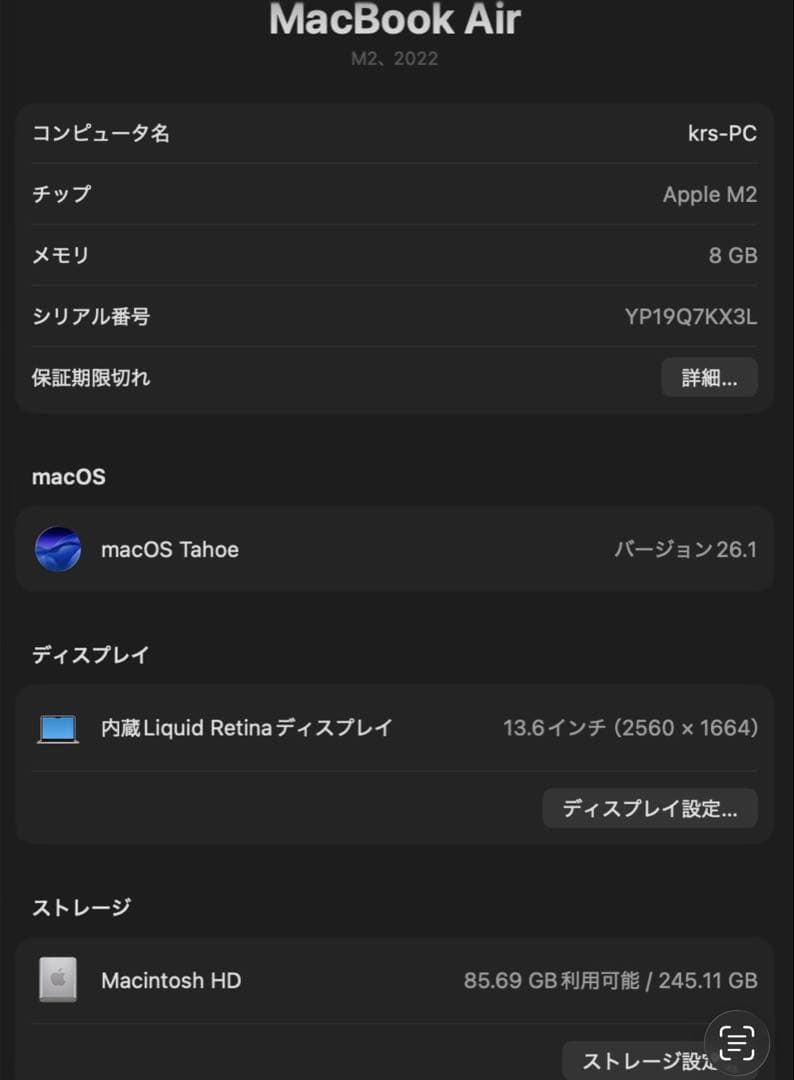794x1080 pixels.
Task: Open ディスプレイ設定... settings
Action: [x=650, y=808]
